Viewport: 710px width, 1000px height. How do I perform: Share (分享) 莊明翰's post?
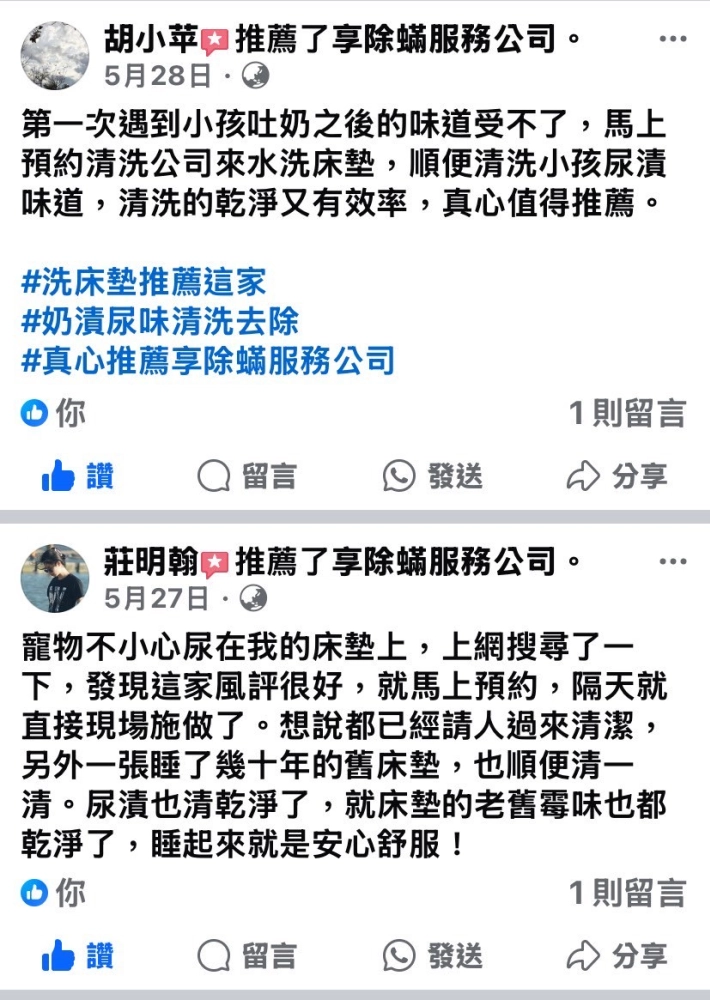[617, 956]
